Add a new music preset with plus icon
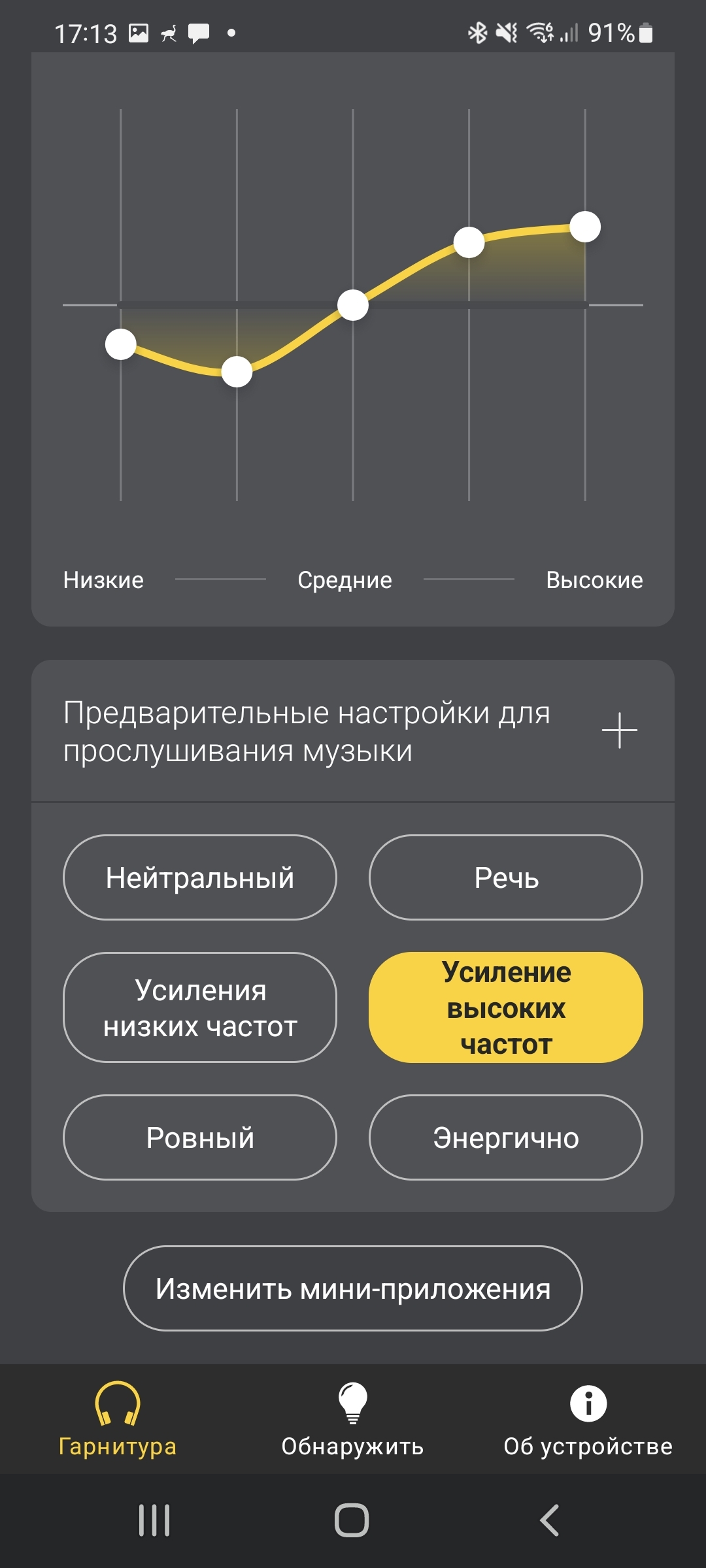Image resolution: width=706 pixels, height=1568 pixels. [619, 730]
